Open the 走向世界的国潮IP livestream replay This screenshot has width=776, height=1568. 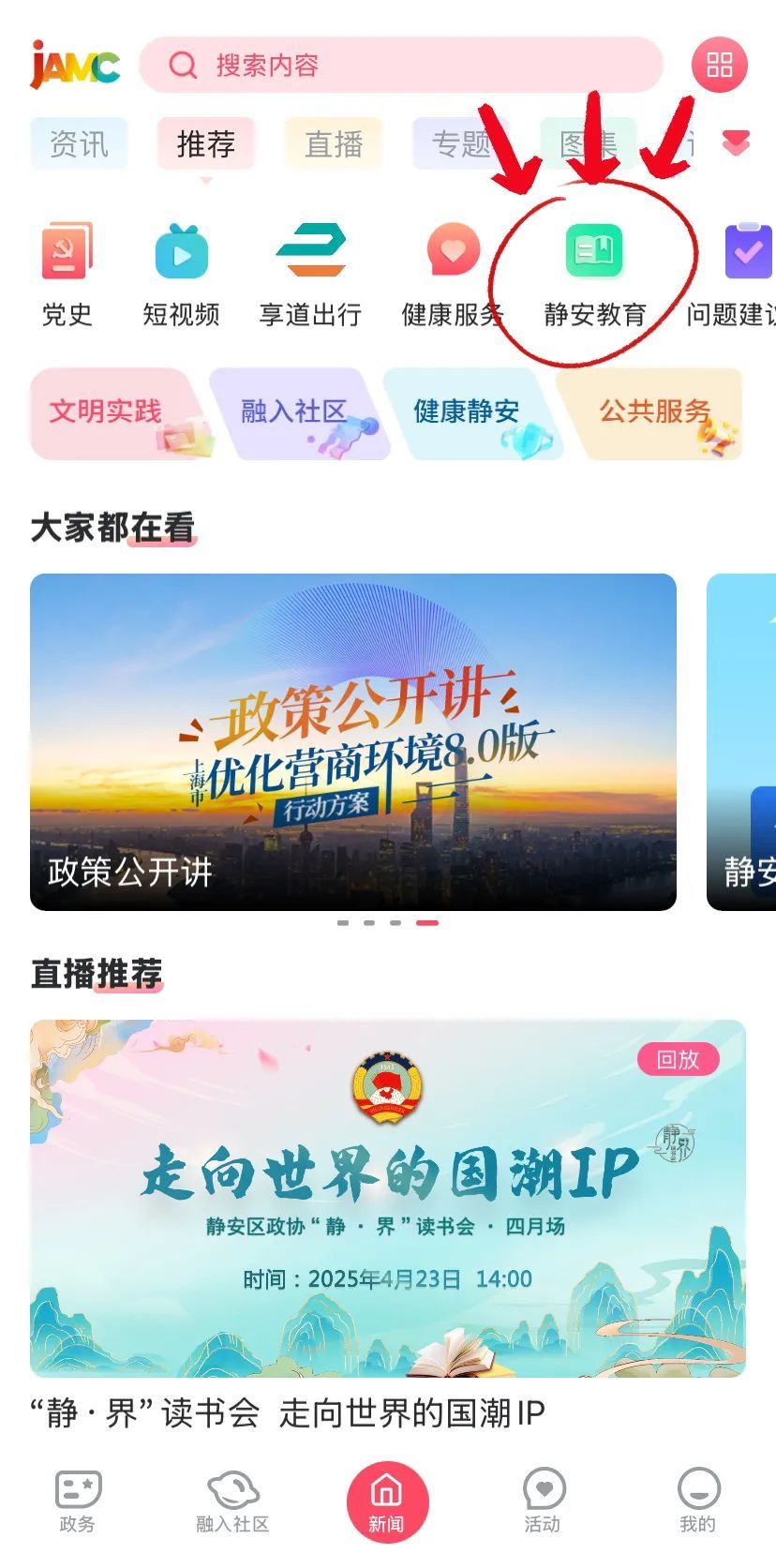click(x=387, y=1198)
